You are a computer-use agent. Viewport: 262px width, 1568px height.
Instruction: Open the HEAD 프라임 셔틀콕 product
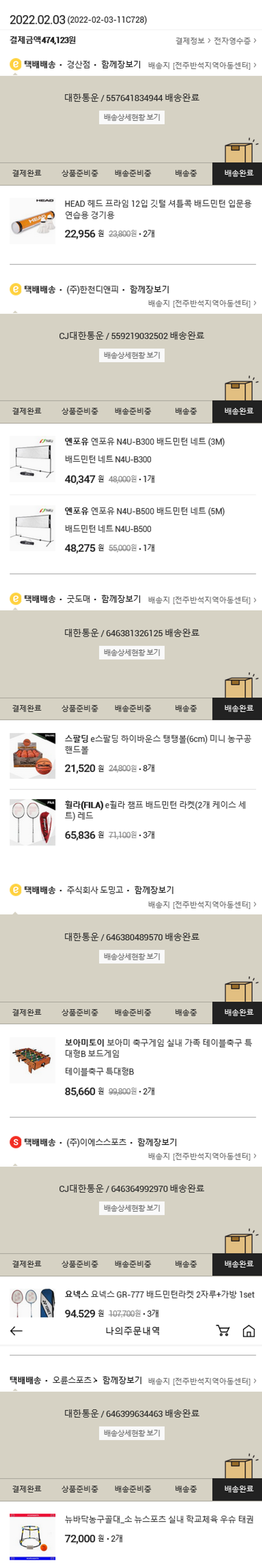tap(158, 209)
